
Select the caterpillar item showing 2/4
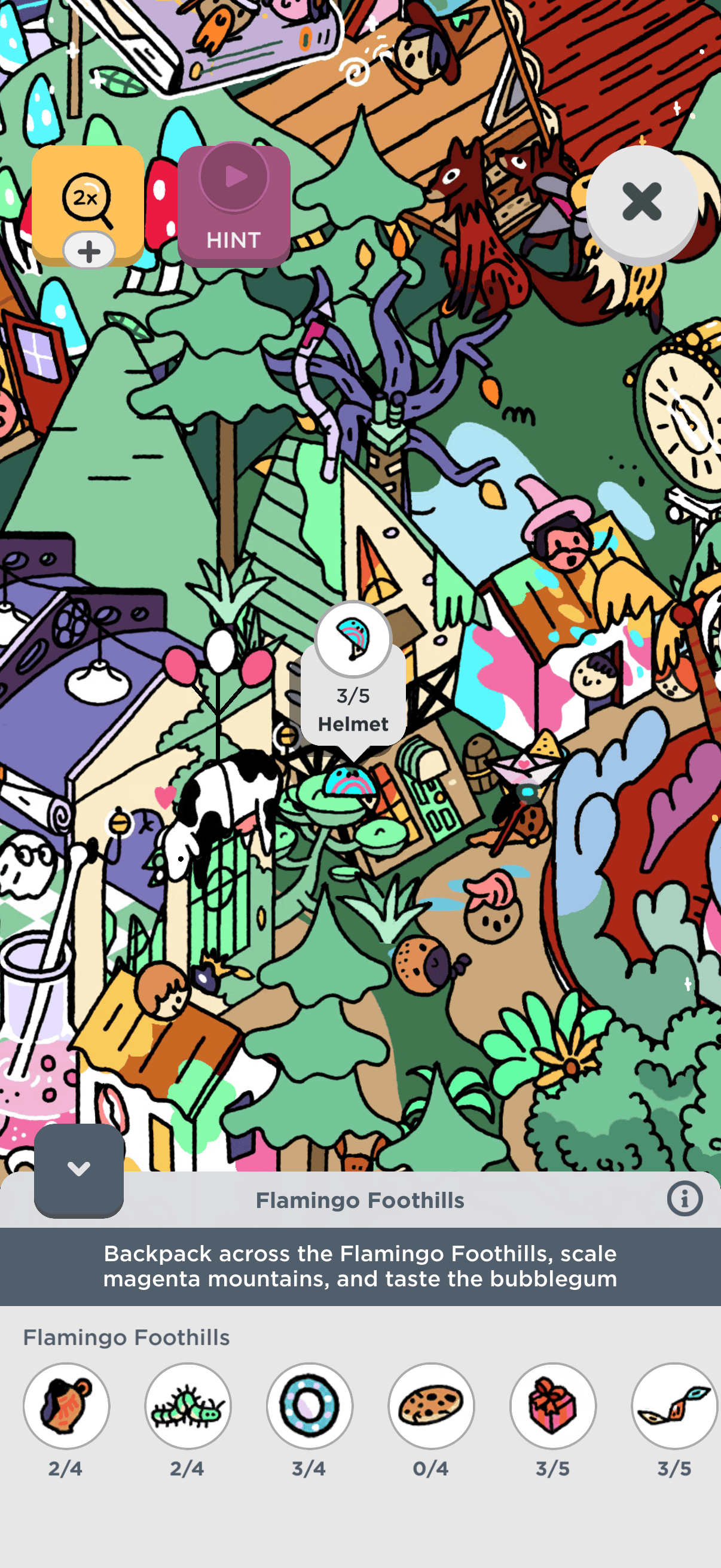188,1405
